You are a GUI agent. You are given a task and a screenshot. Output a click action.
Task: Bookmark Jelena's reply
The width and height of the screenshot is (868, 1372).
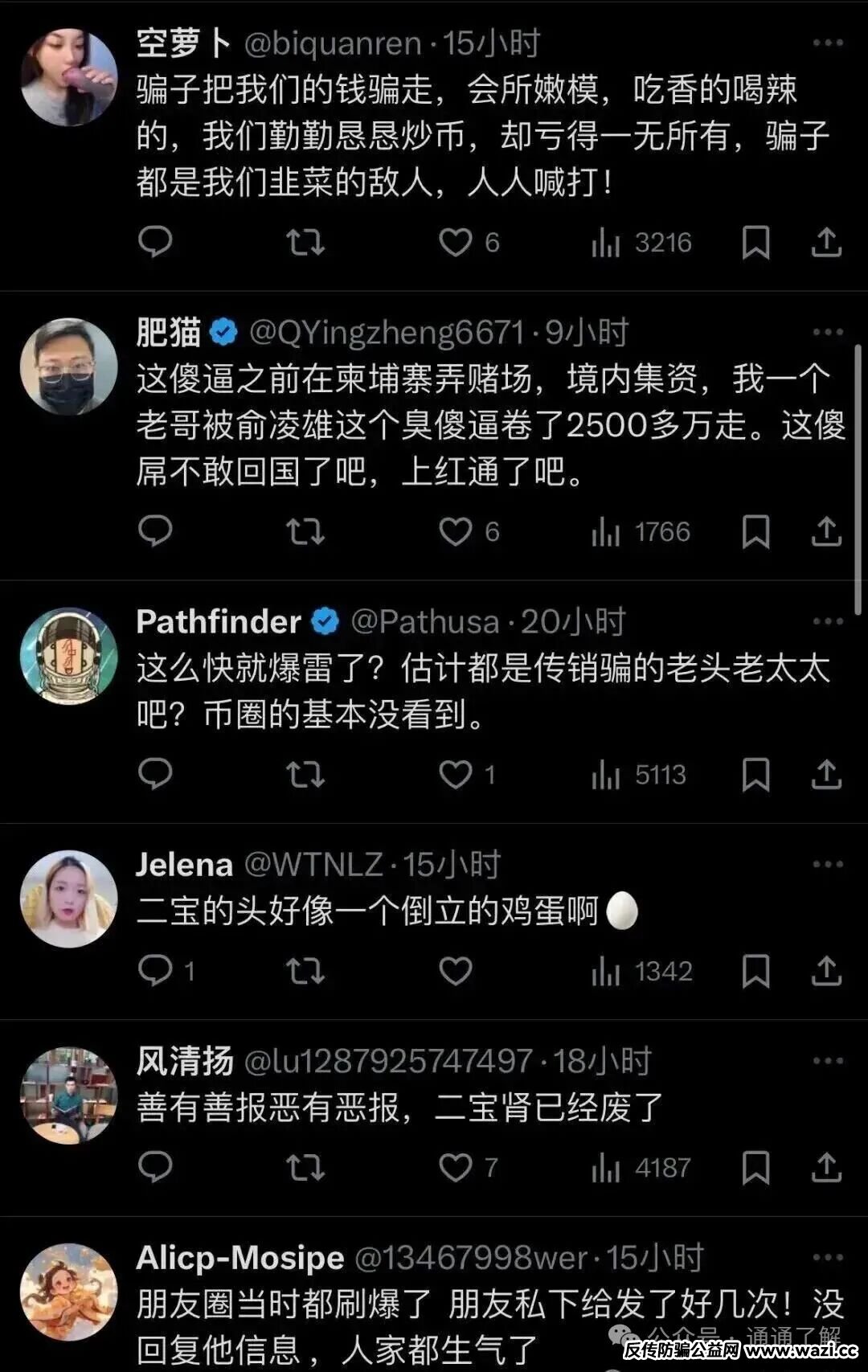pos(755,970)
